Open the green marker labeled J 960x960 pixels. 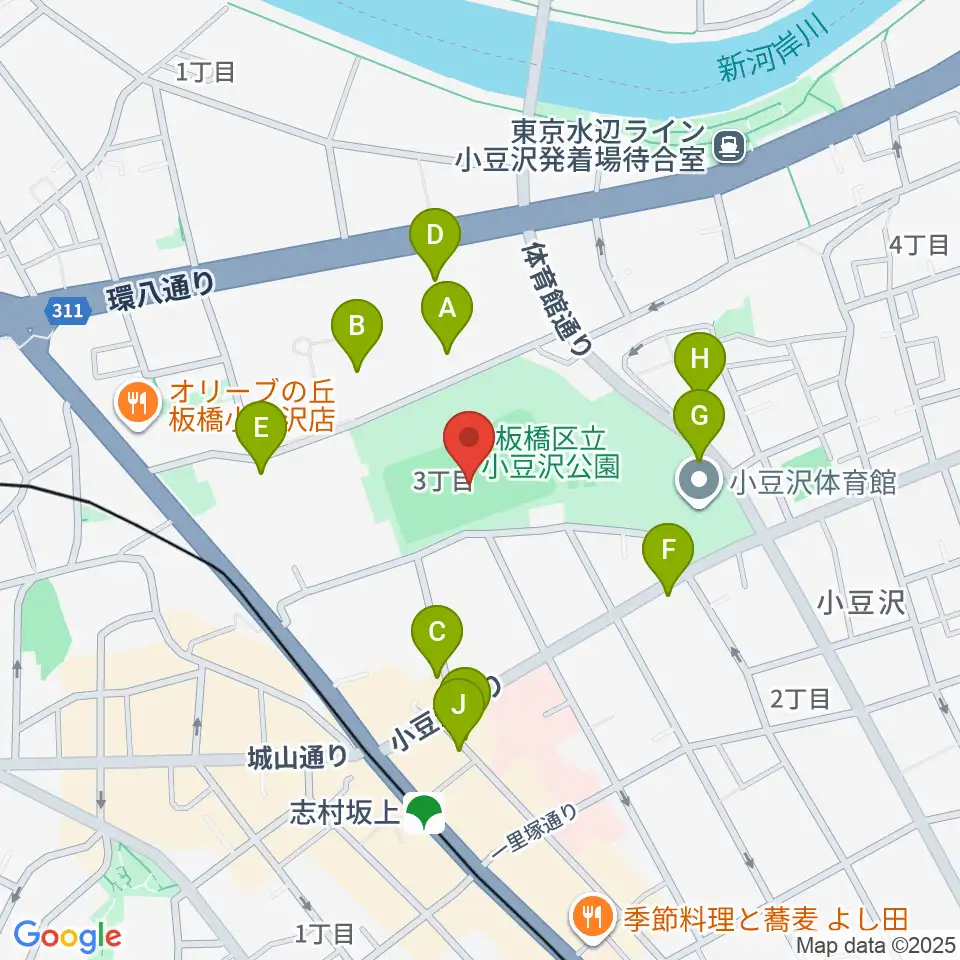459,713
